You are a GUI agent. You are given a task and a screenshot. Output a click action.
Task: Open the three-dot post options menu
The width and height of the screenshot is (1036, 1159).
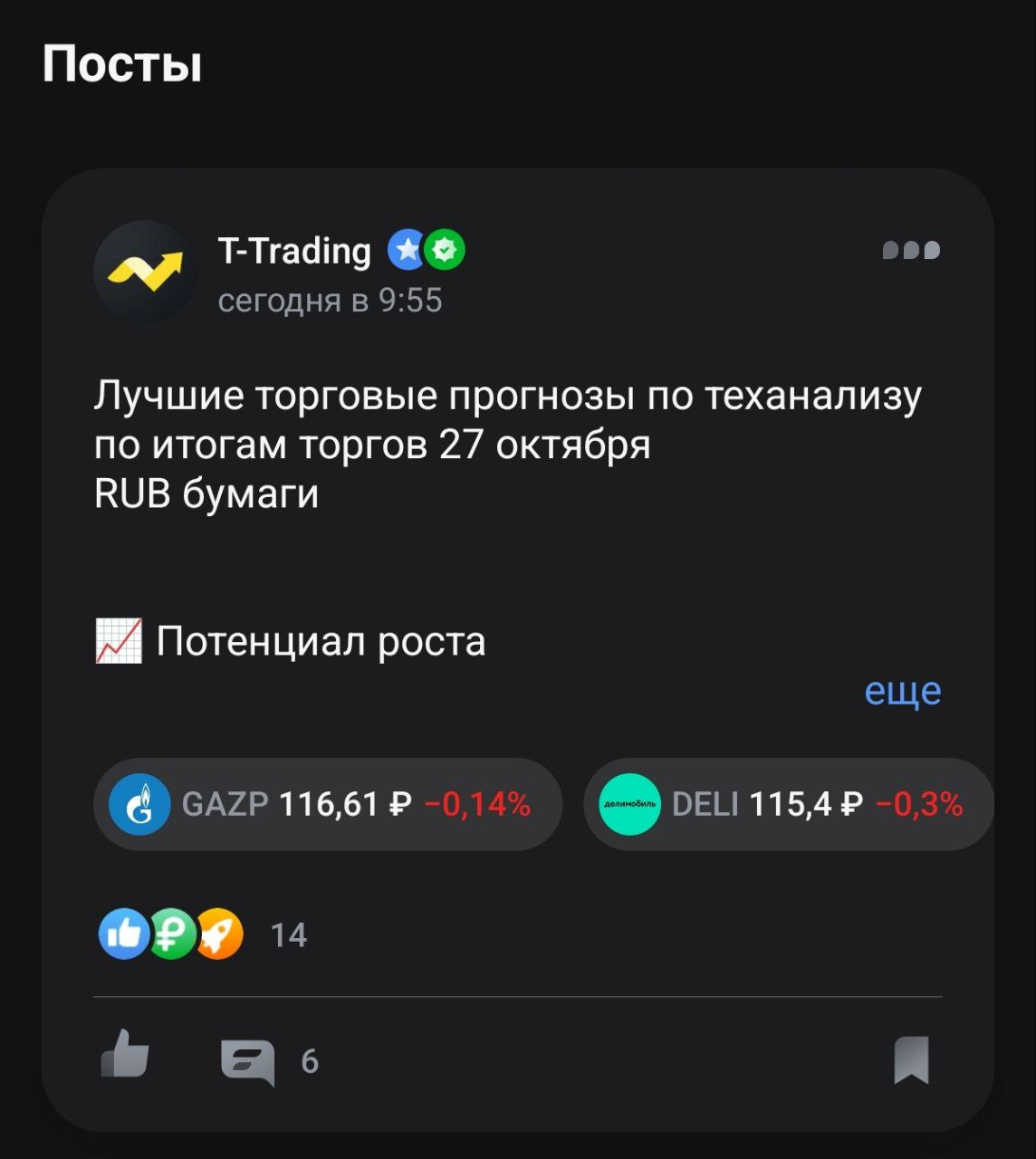911,250
